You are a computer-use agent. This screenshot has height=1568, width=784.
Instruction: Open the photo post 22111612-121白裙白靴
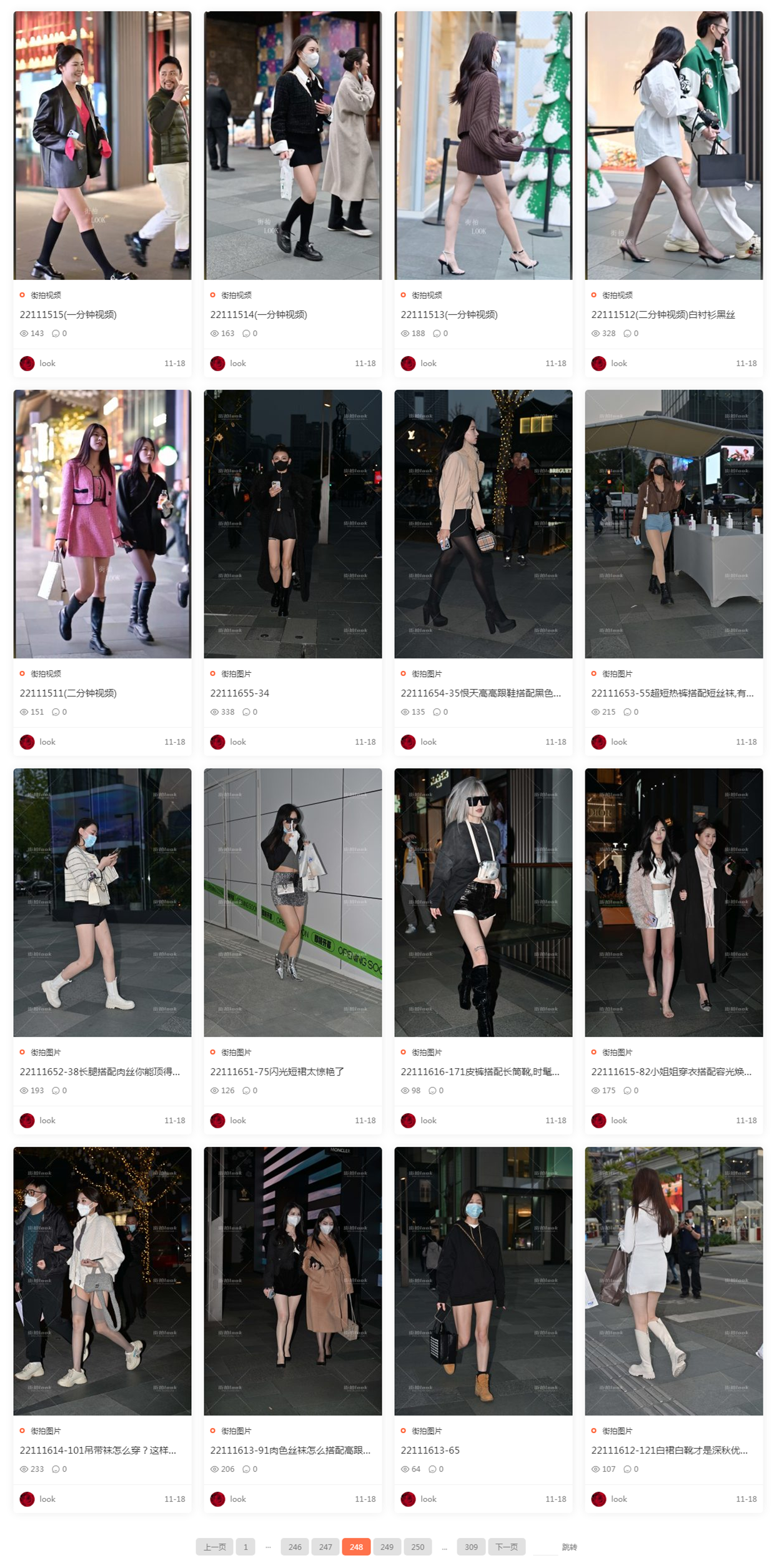[669, 1450]
